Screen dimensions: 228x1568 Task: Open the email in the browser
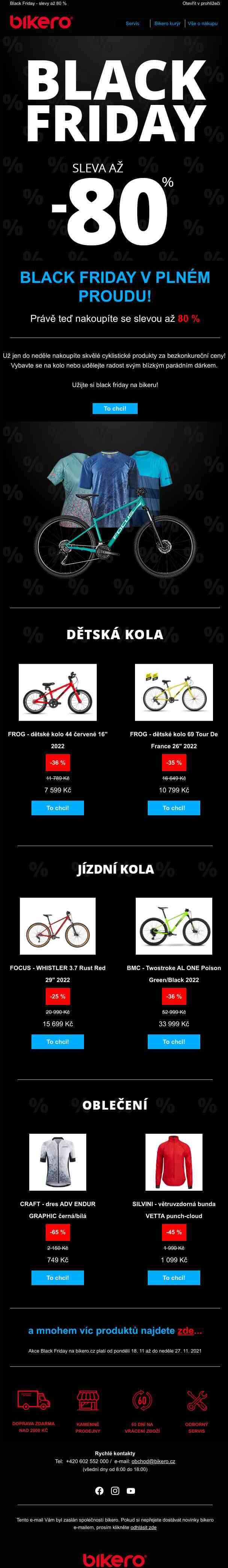coord(201,4)
